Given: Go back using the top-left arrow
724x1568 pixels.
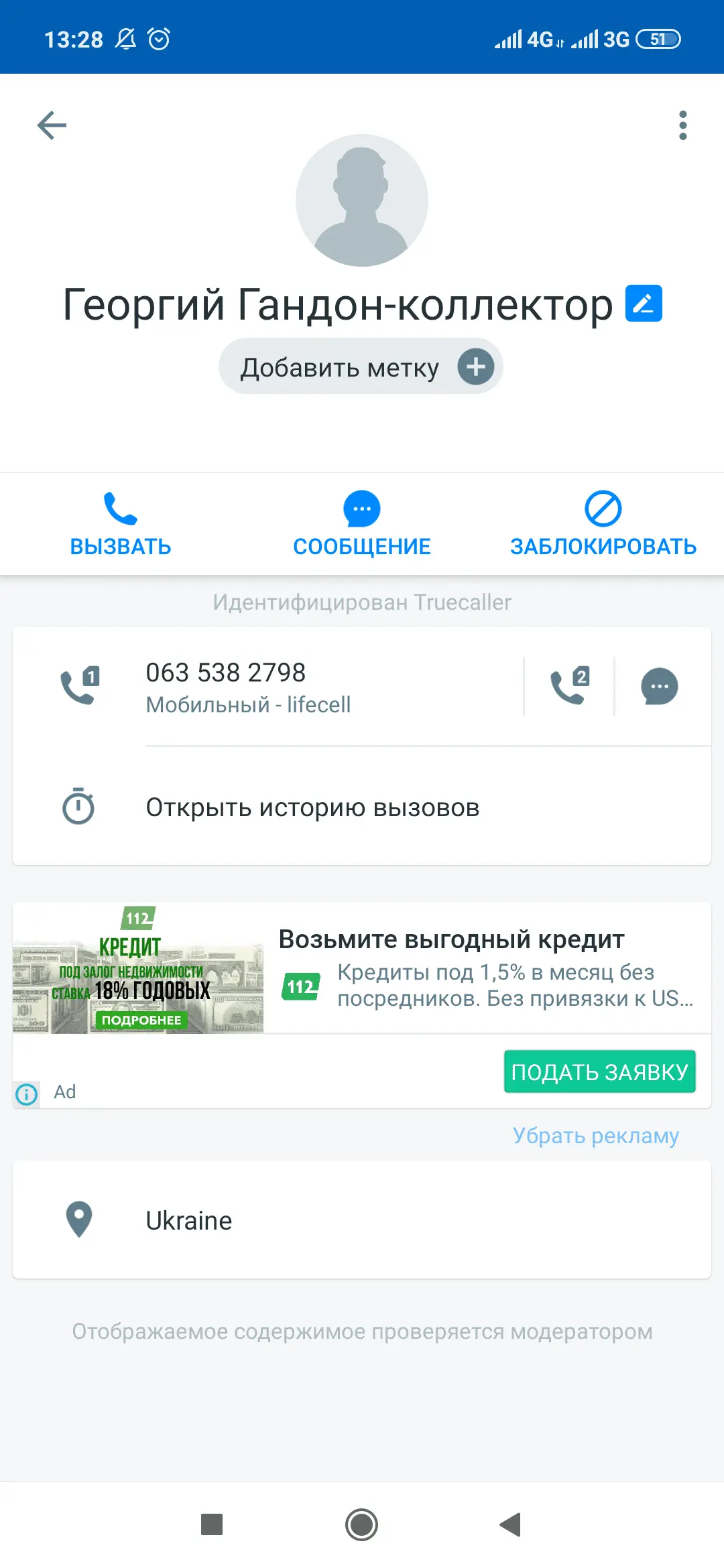Looking at the screenshot, I should pos(52,125).
